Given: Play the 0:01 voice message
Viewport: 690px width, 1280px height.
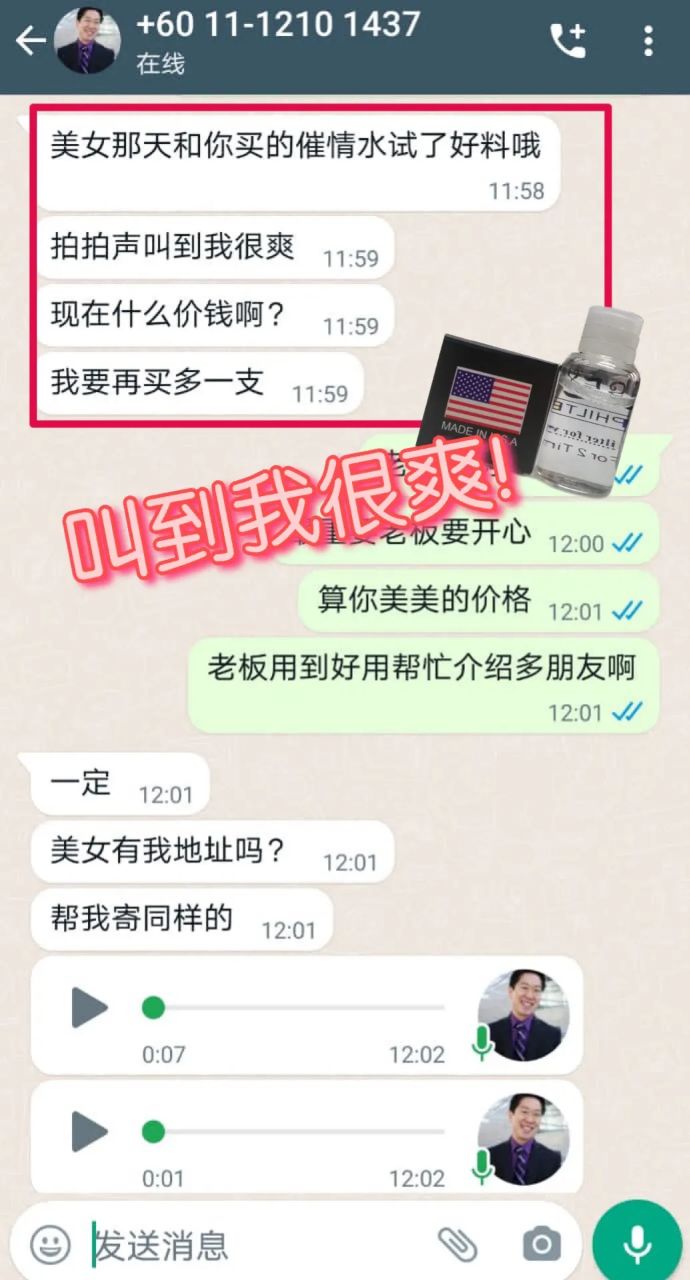Looking at the screenshot, I should (90, 1132).
